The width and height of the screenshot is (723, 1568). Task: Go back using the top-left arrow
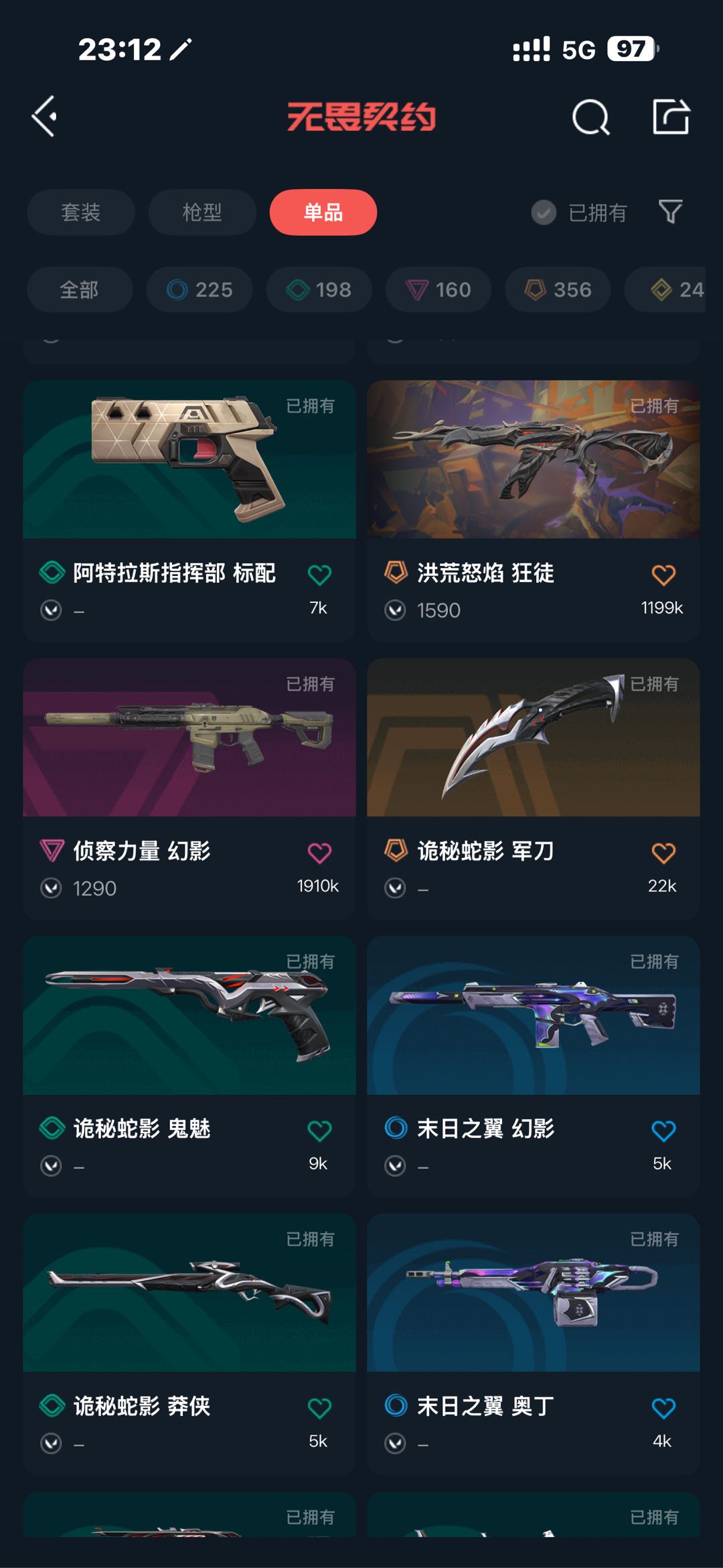coord(44,117)
